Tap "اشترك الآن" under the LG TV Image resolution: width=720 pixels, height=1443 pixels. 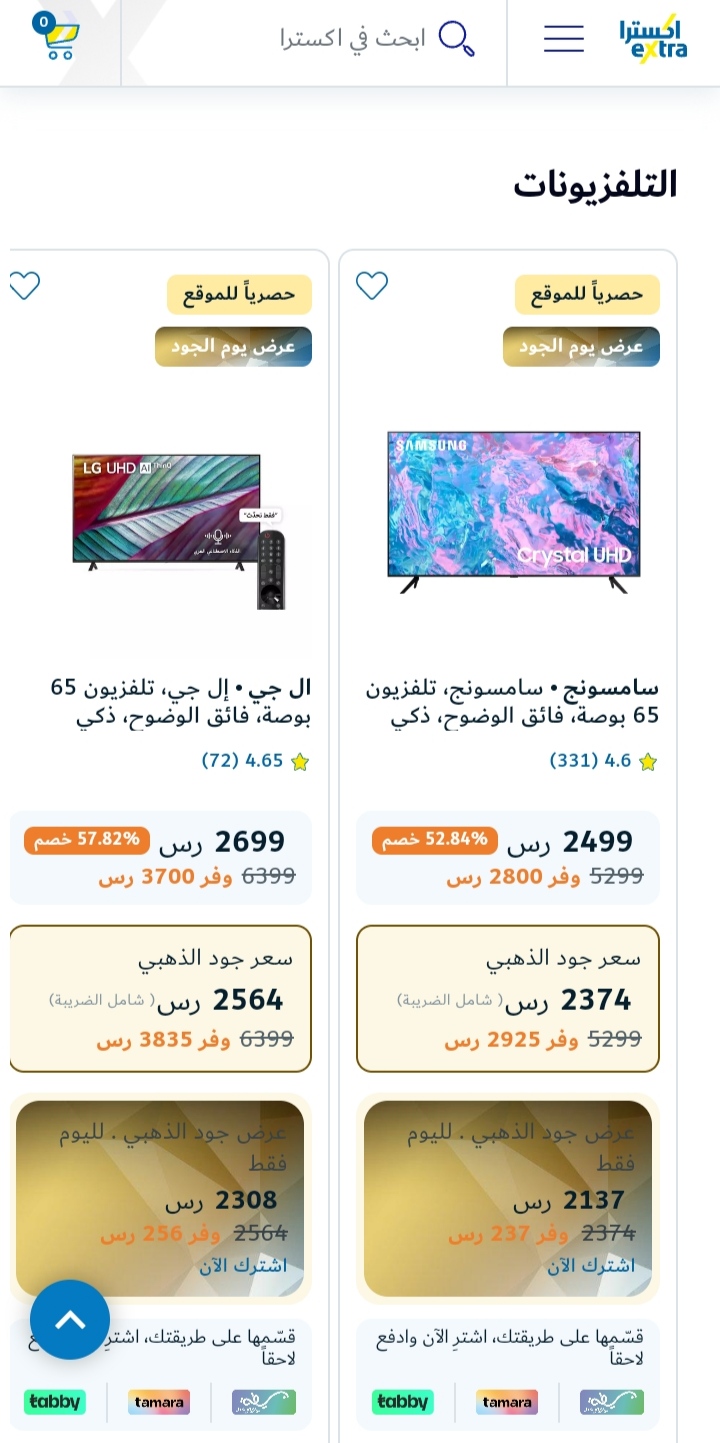point(243,1266)
